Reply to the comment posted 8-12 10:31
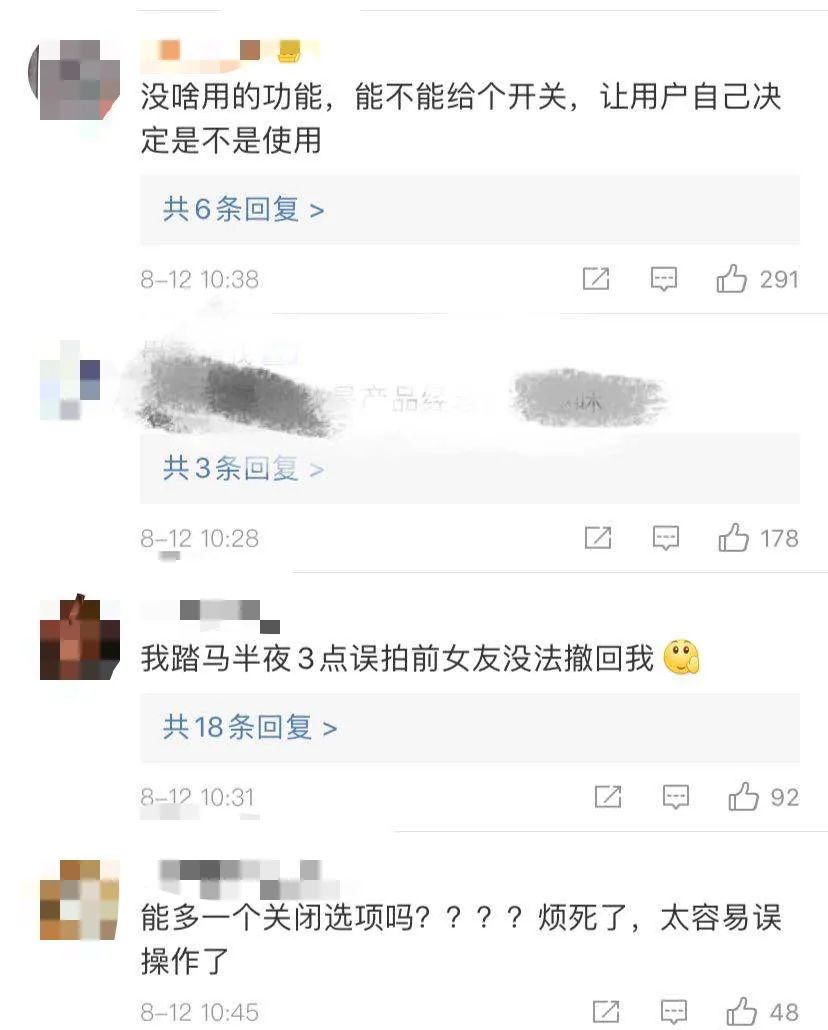 point(676,797)
